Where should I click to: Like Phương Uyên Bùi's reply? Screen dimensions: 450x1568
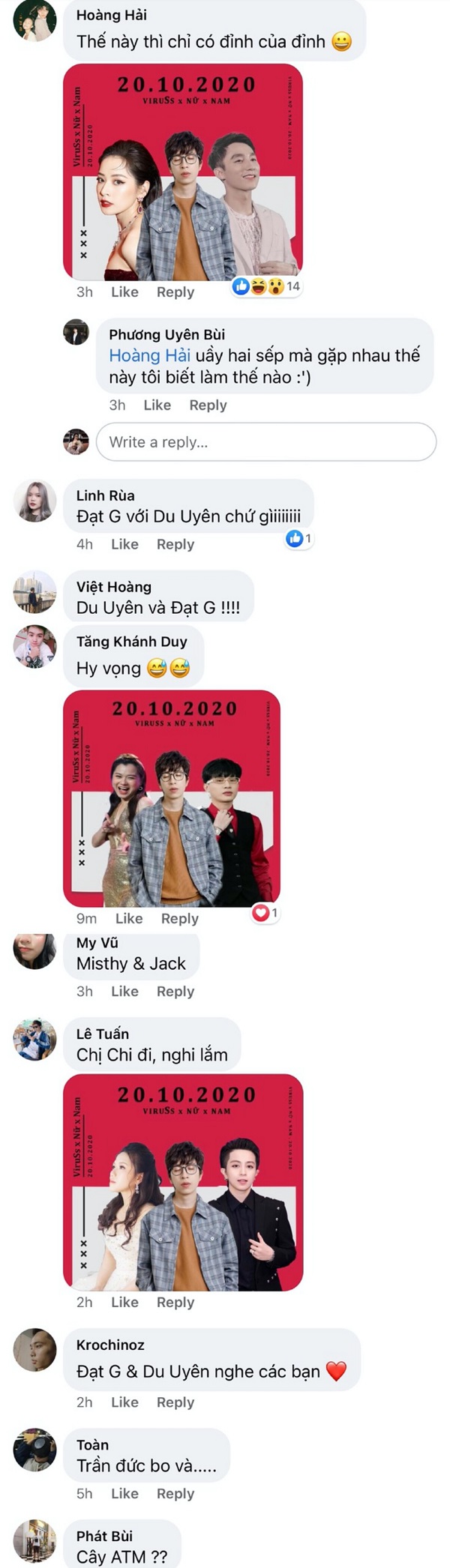click(157, 405)
